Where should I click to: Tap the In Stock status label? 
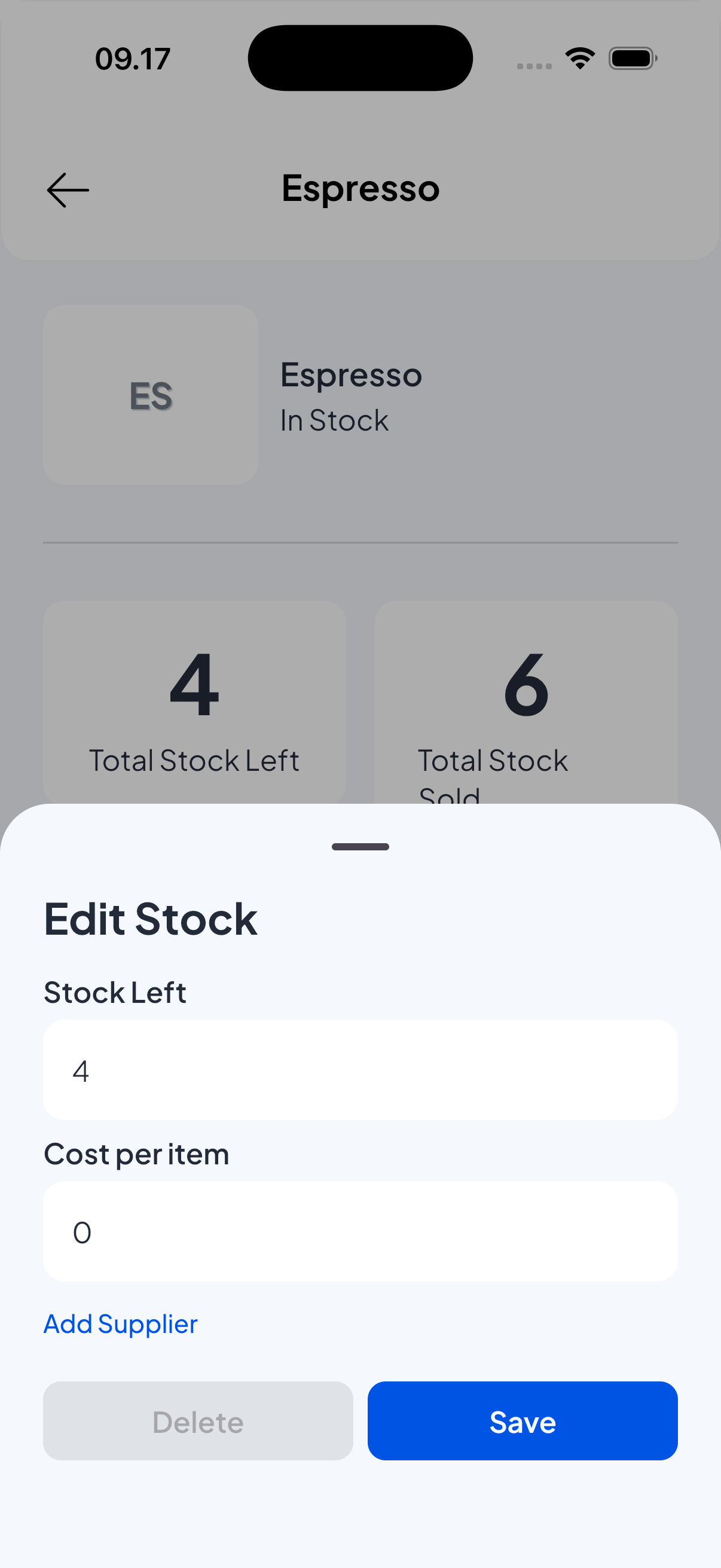click(x=334, y=419)
